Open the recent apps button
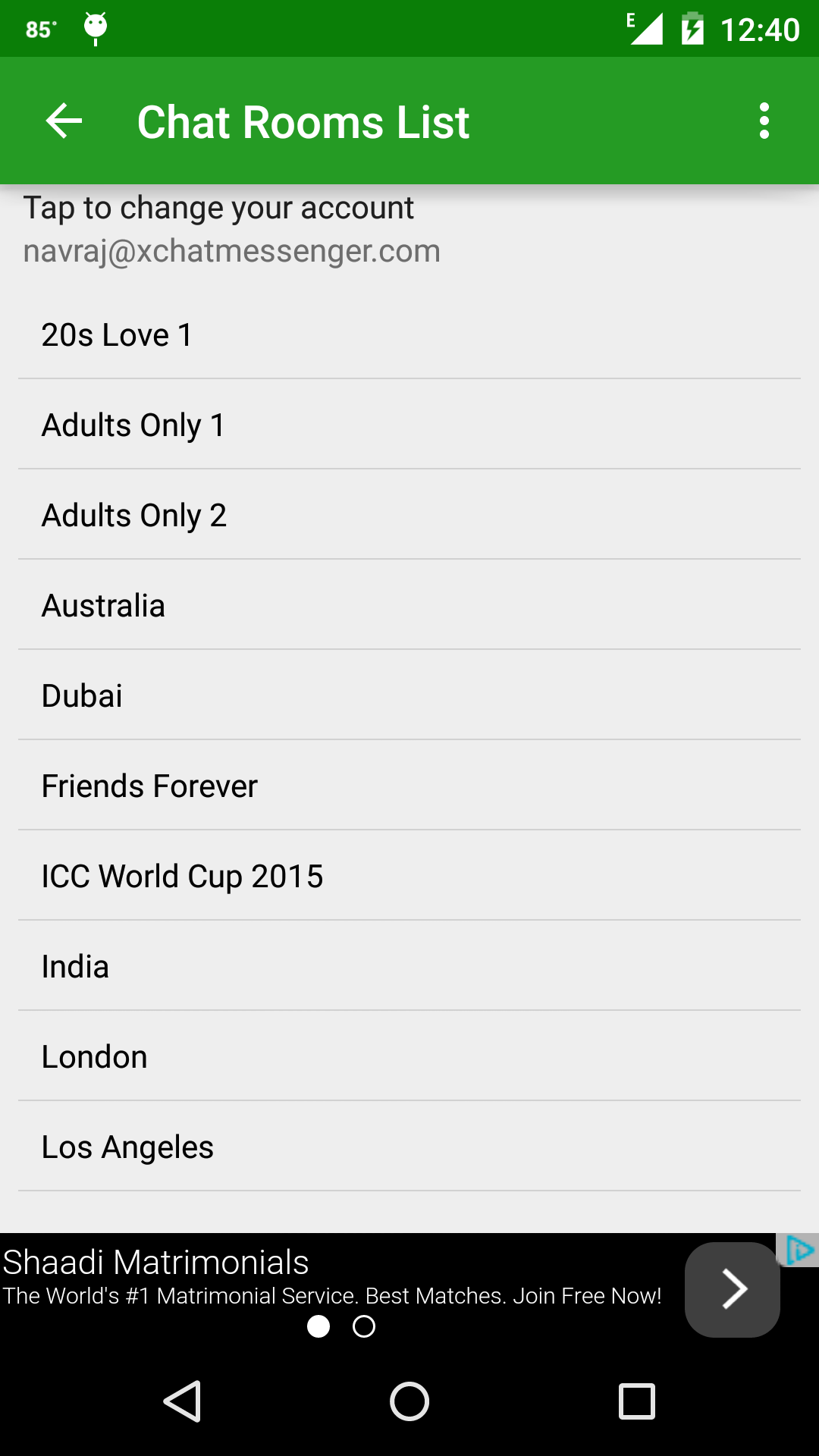Screen dimensions: 819x1456 637,1401
